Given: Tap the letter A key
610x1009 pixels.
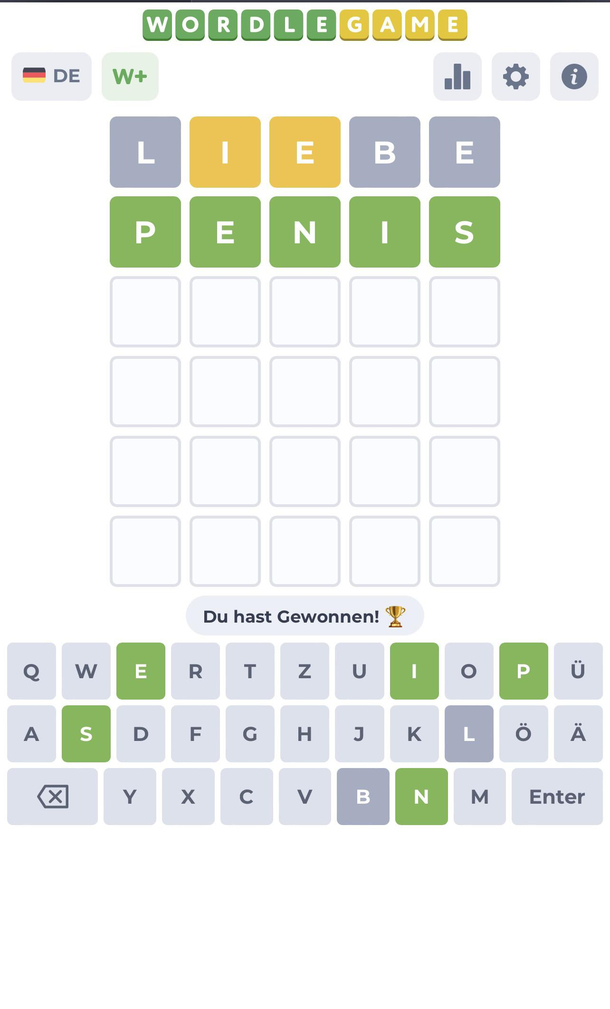Looking at the screenshot, I should coord(32,734).
